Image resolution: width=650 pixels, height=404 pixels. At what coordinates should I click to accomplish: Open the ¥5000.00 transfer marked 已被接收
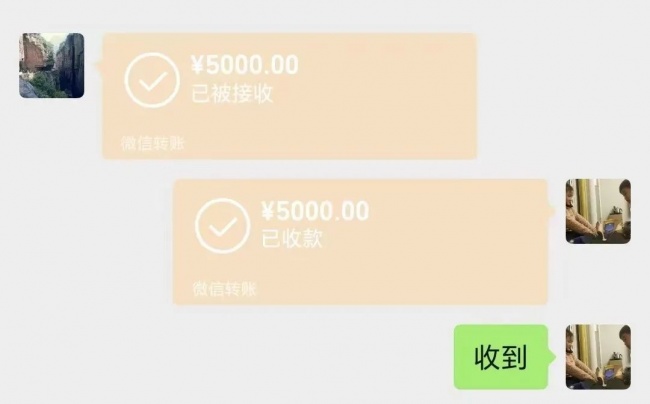click(289, 95)
